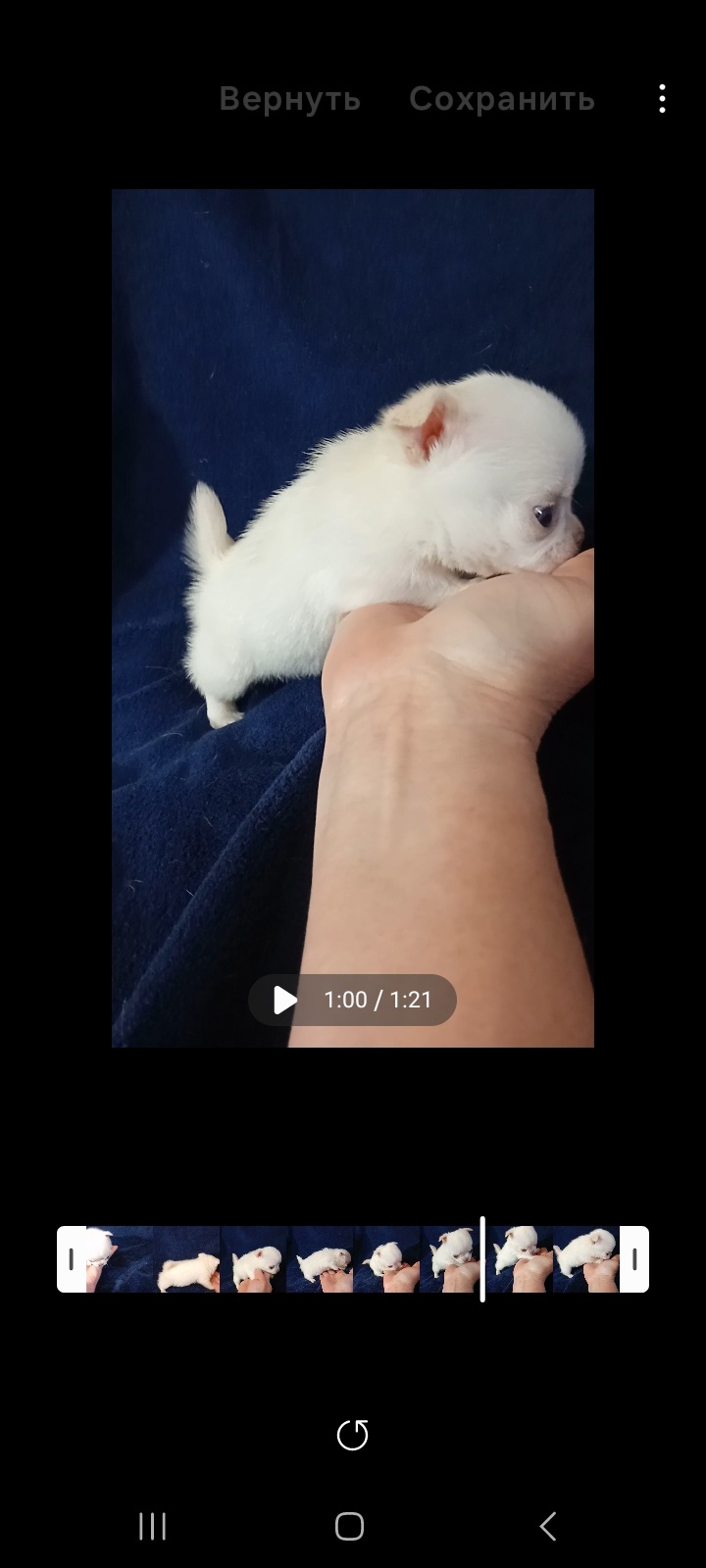Go back with the system back button

point(548,1526)
